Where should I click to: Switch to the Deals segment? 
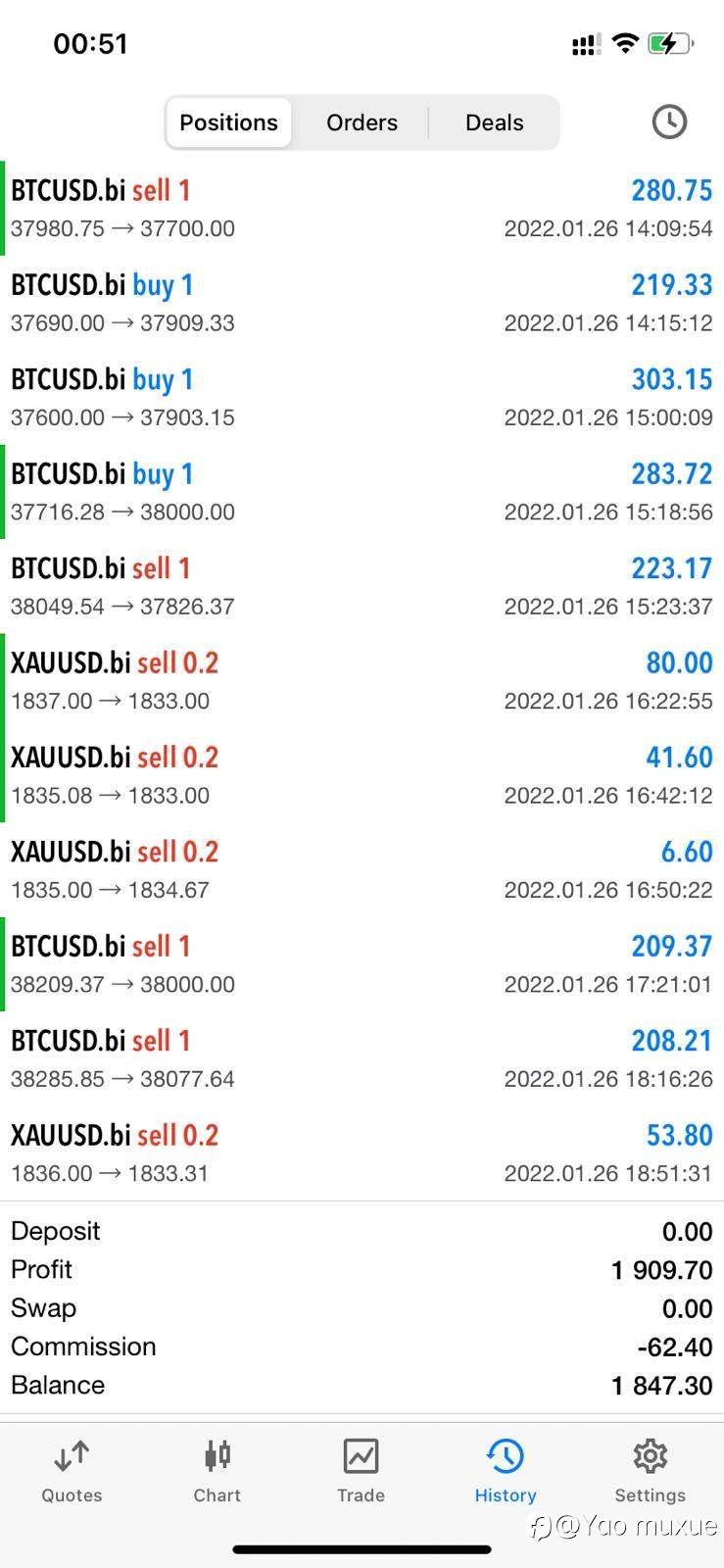494,122
